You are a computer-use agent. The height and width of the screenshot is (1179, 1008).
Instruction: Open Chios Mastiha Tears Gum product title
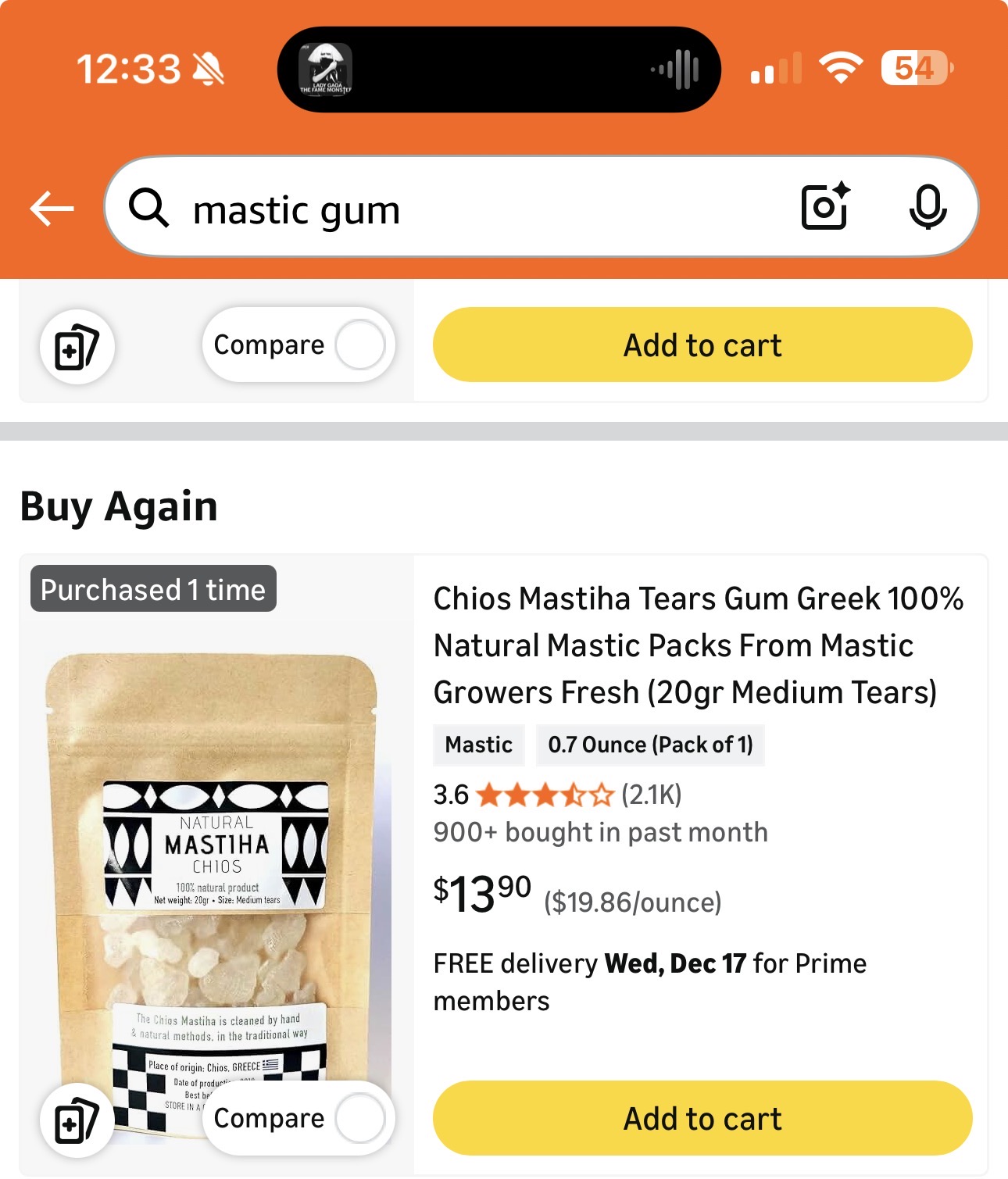point(698,645)
